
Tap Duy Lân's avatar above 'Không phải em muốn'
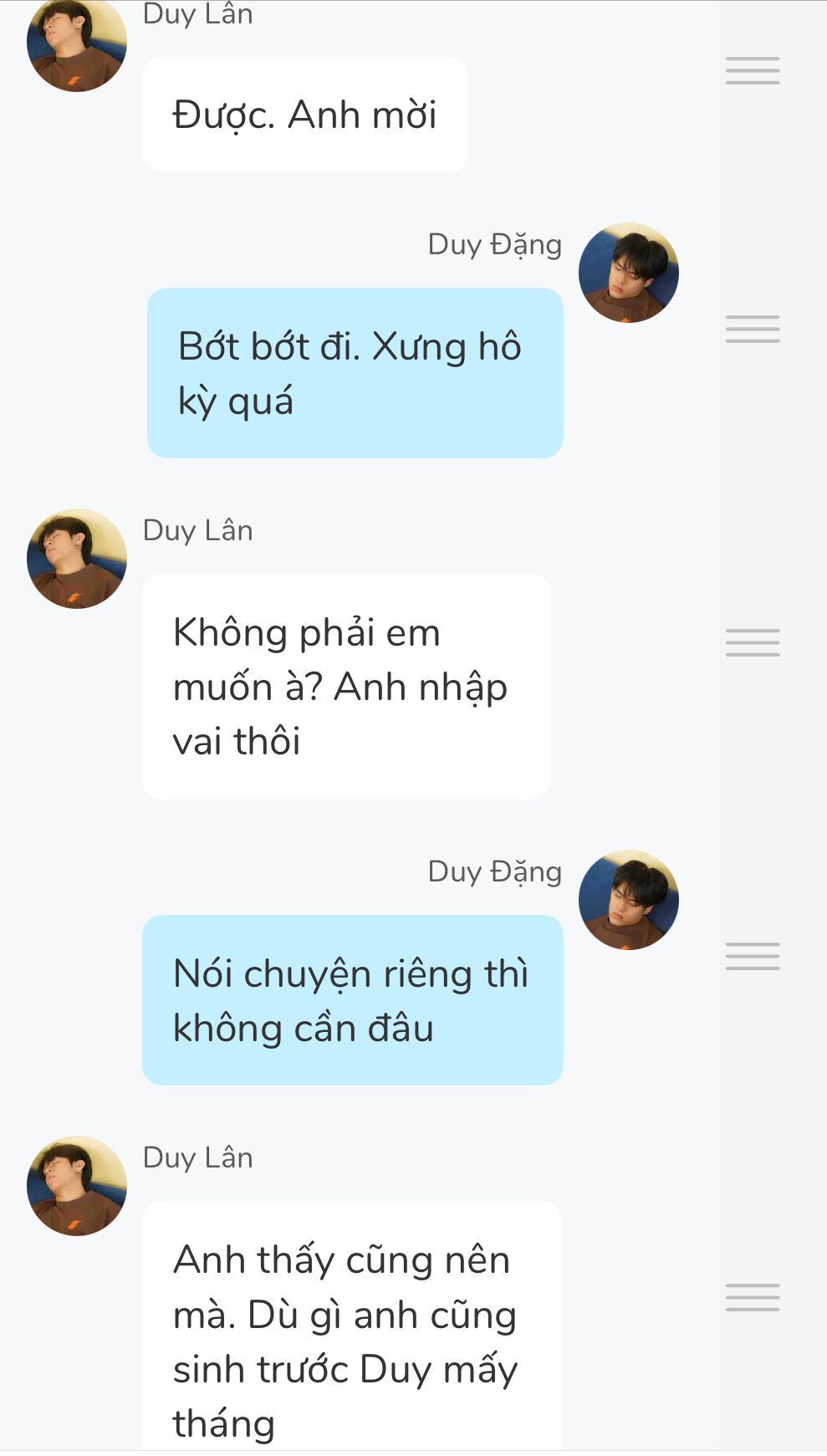[x=77, y=559]
